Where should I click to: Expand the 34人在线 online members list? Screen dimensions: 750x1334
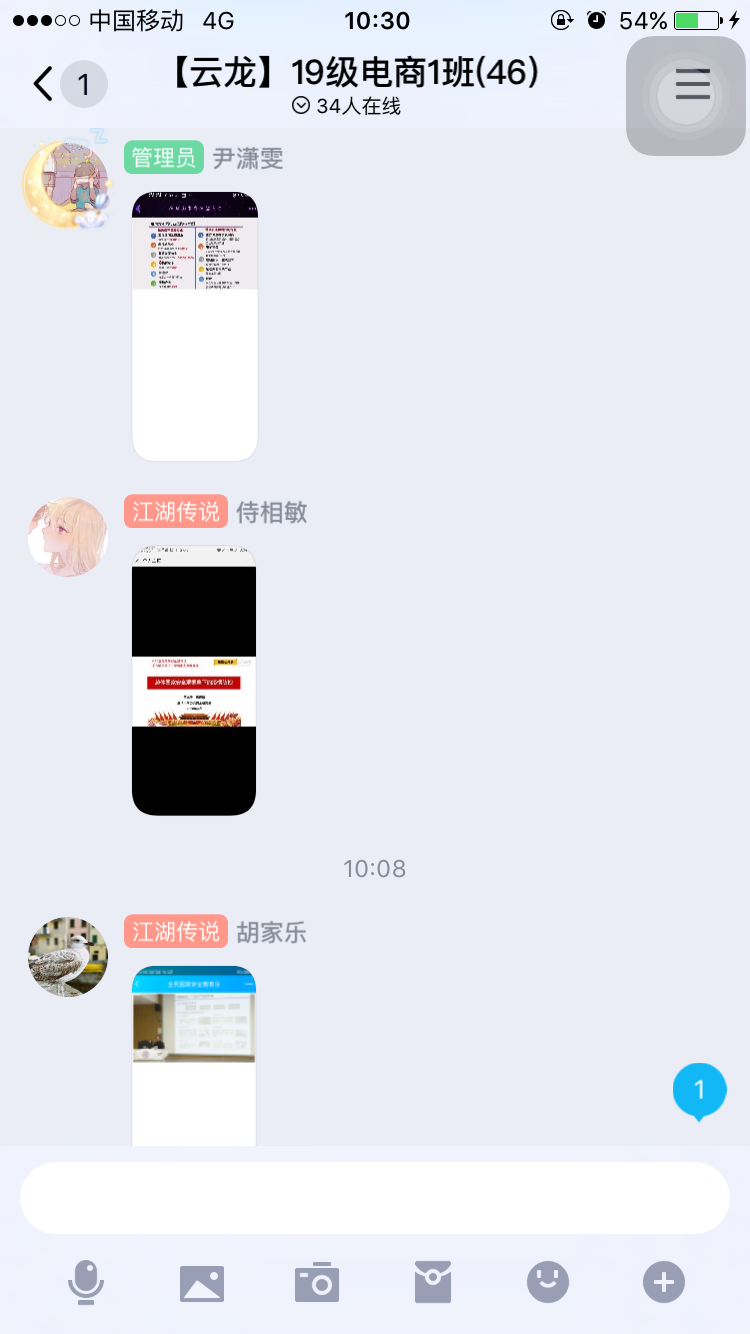pyautogui.click(x=347, y=106)
